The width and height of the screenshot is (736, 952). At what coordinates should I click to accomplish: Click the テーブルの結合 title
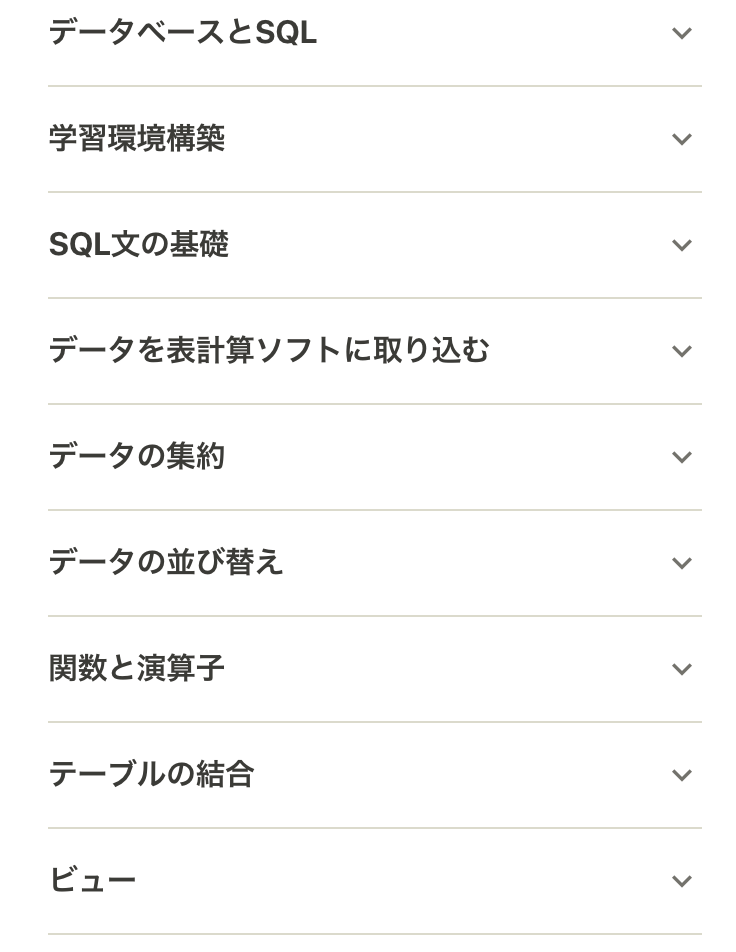(150, 775)
